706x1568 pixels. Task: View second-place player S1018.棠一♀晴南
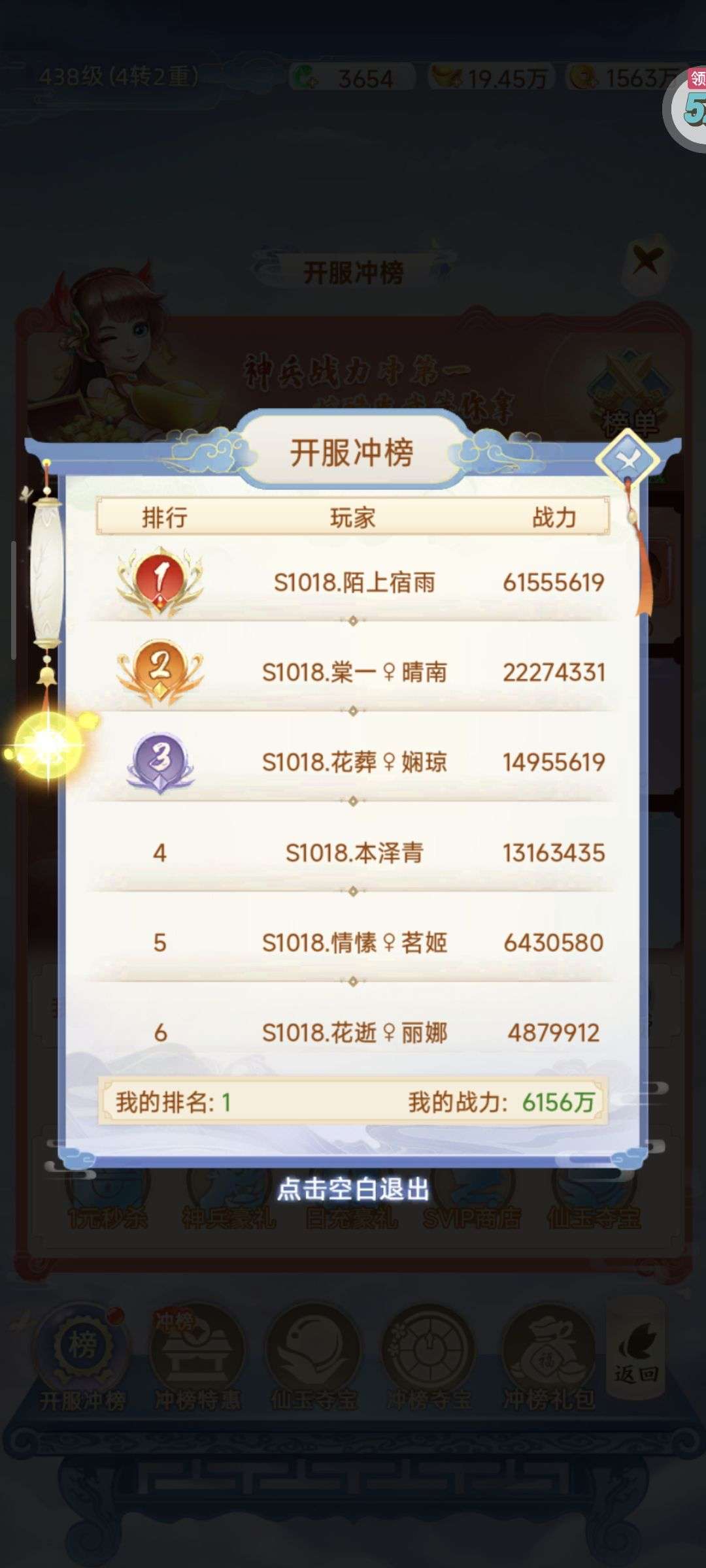coord(354,672)
